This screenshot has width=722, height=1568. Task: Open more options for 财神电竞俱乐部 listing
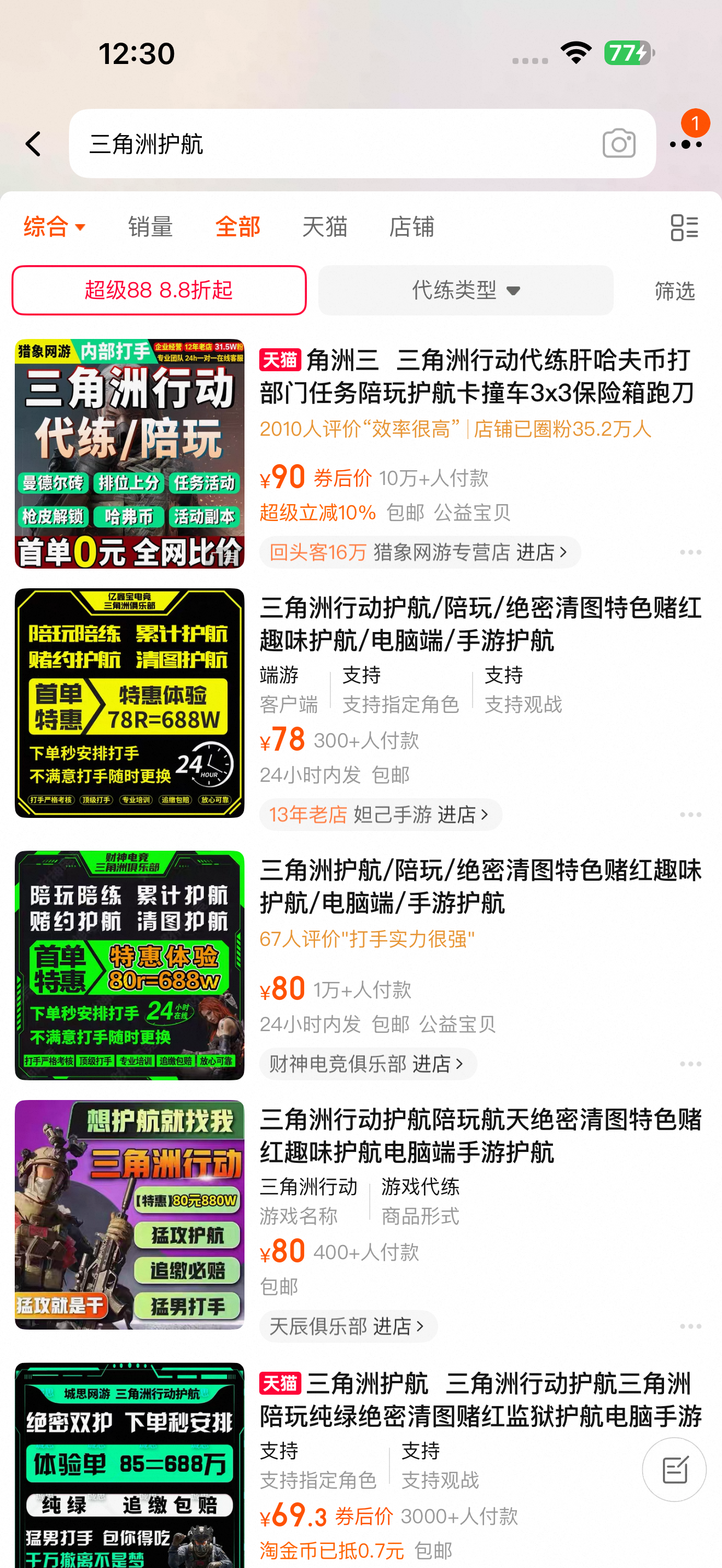pos(690,1064)
